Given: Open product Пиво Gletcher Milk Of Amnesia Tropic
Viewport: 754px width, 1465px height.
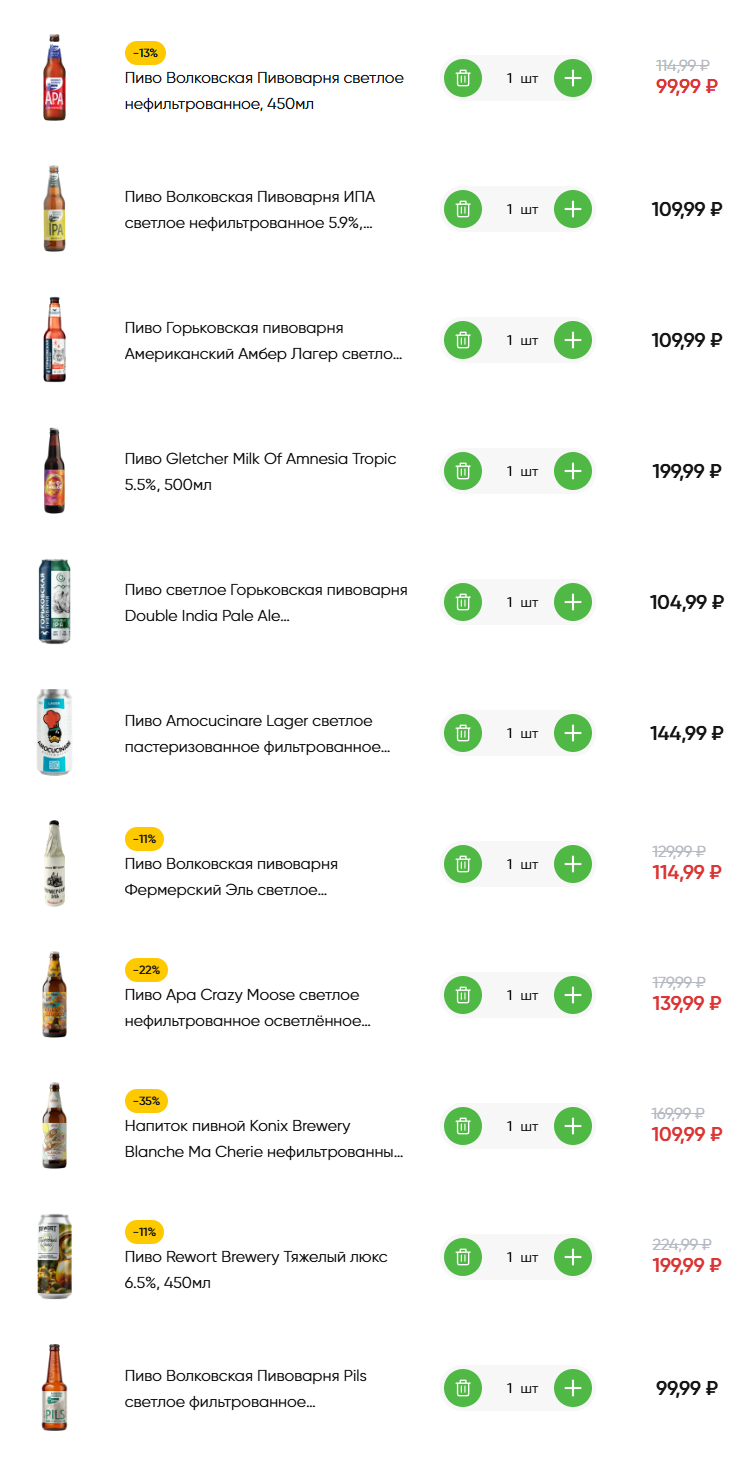Looking at the screenshot, I should point(260,472).
